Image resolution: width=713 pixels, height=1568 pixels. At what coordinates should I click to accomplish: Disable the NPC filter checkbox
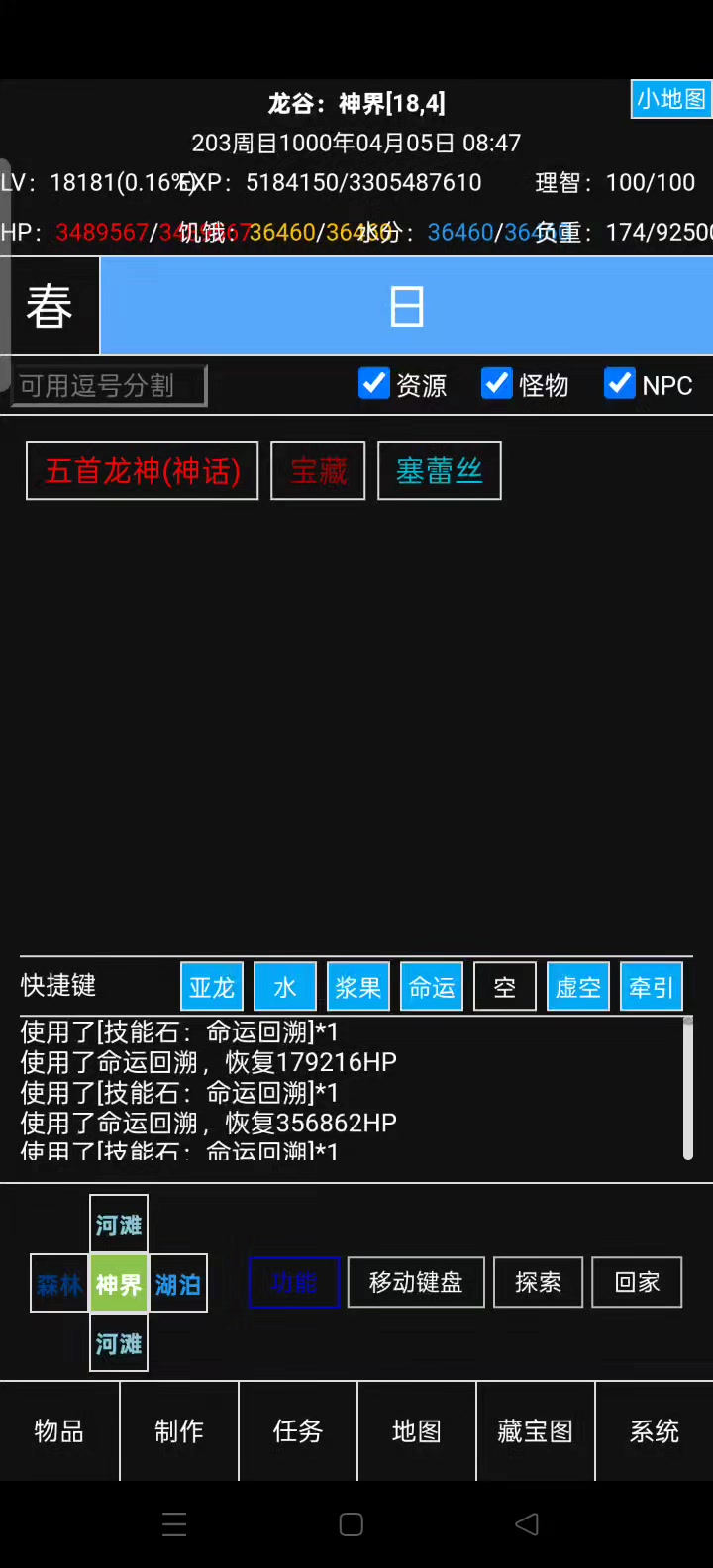click(x=620, y=383)
